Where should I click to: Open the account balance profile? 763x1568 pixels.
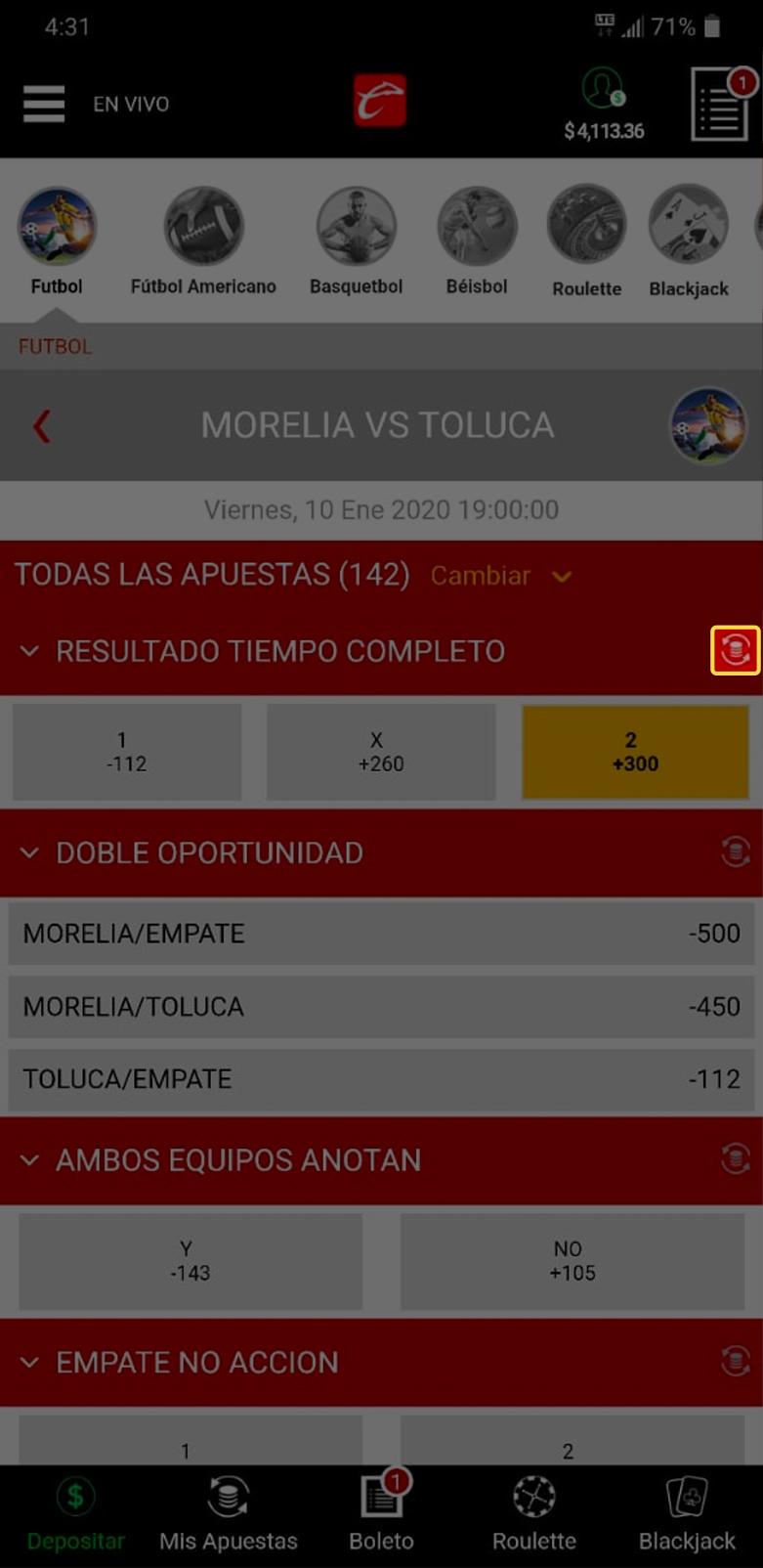click(x=604, y=104)
